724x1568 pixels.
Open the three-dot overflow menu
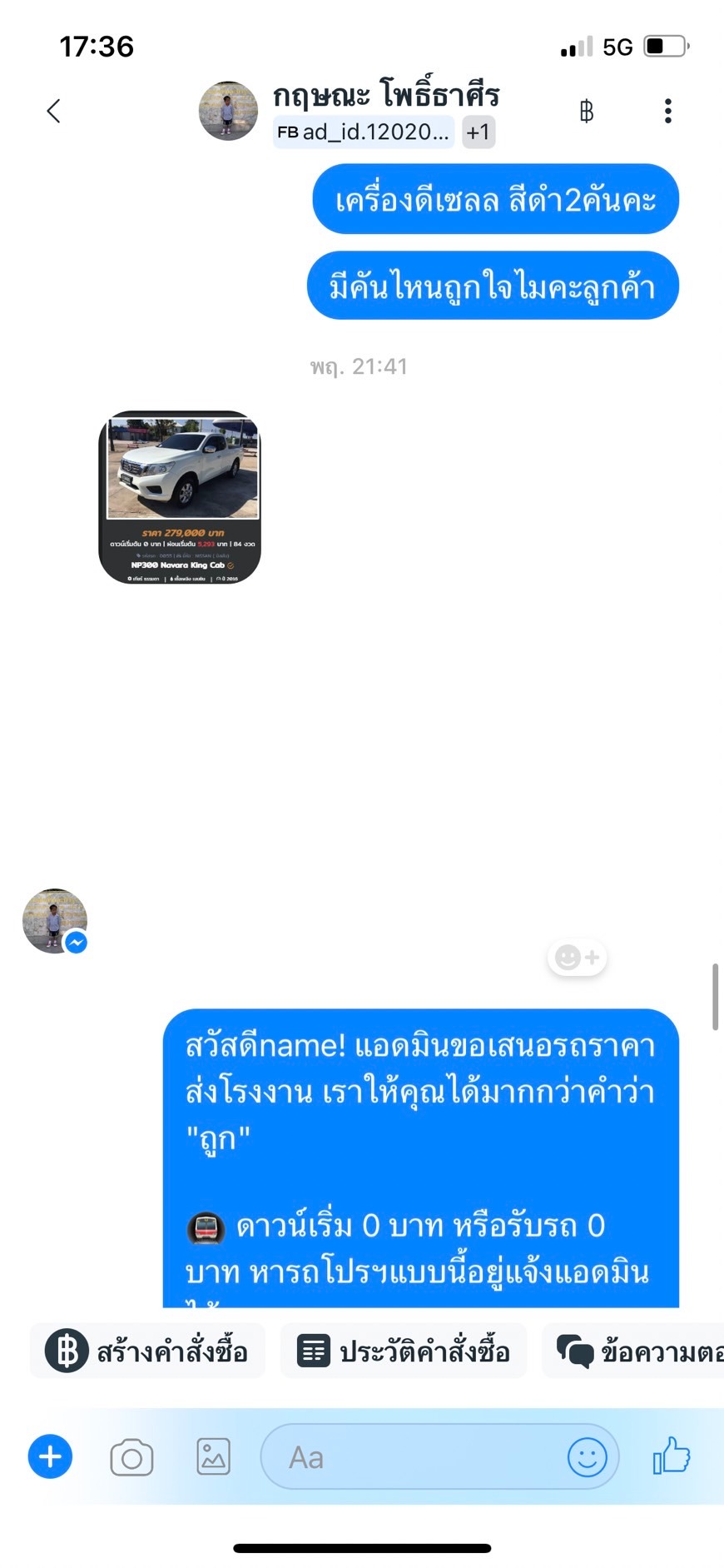point(667,111)
